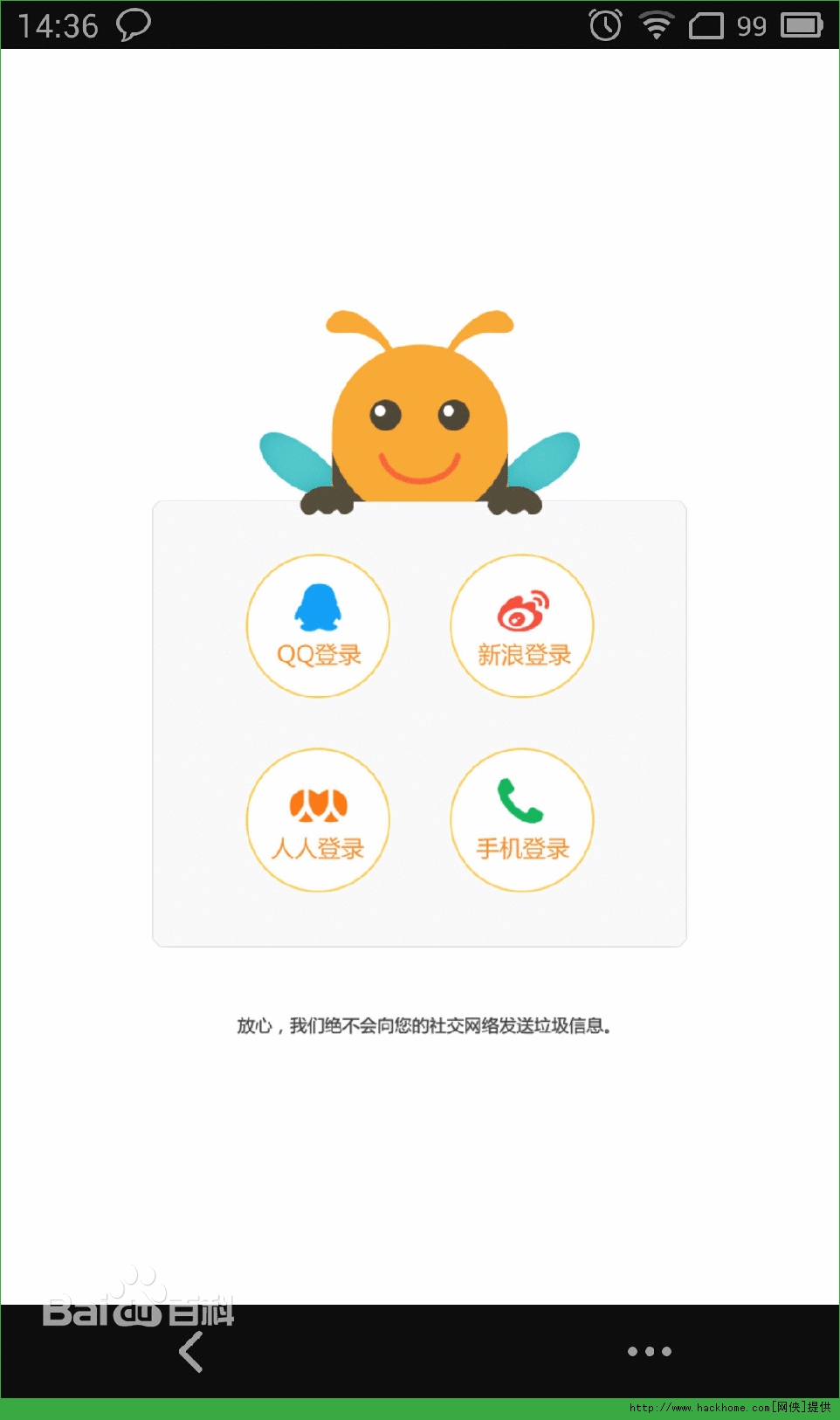The width and height of the screenshot is (840, 1420).
Task: Log in with QQ
Action: pyautogui.click(x=318, y=626)
